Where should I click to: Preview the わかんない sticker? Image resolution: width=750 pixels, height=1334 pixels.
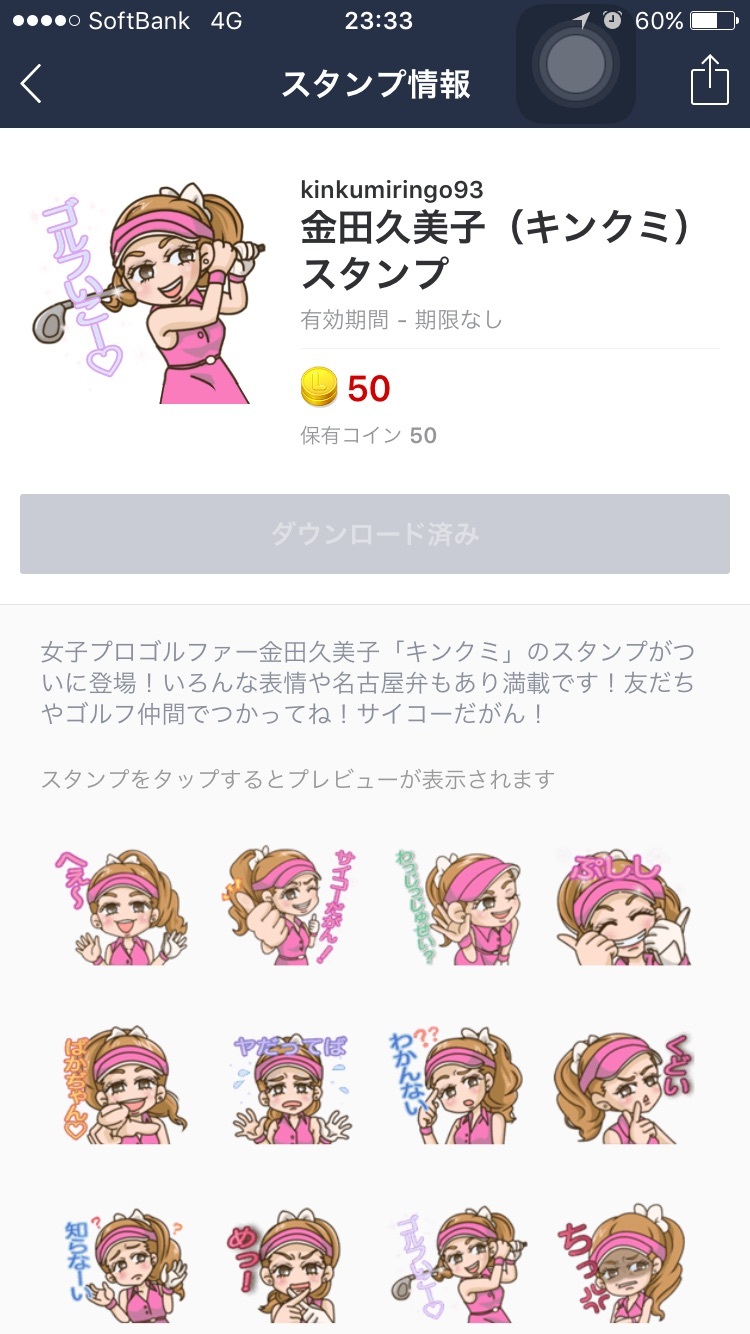(456, 1085)
